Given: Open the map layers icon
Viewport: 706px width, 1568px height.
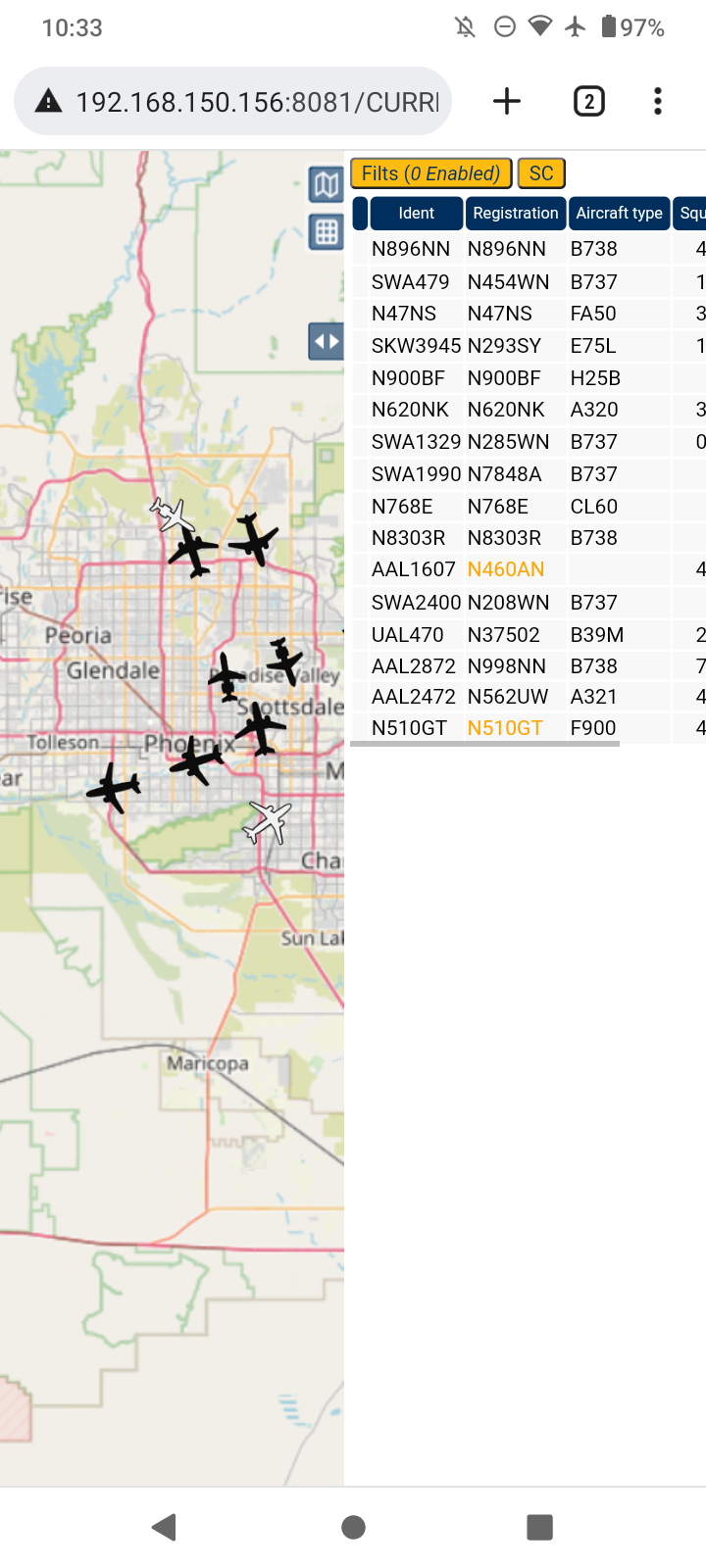Looking at the screenshot, I should [327, 184].
